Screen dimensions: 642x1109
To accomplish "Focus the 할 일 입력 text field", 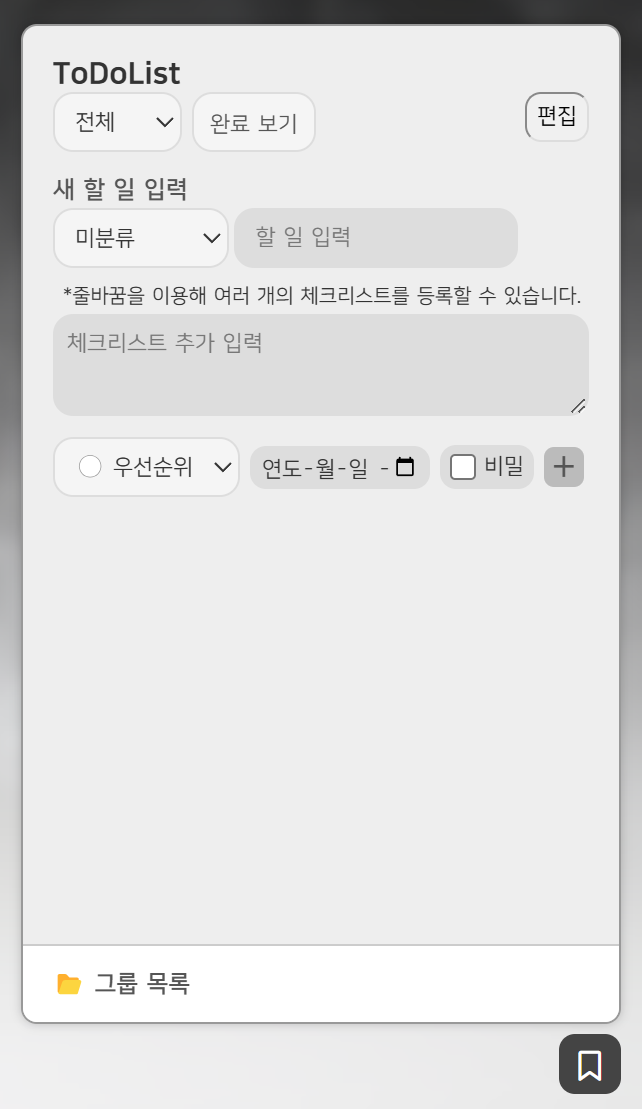I will pyautogui.click(x=375, y=238).
